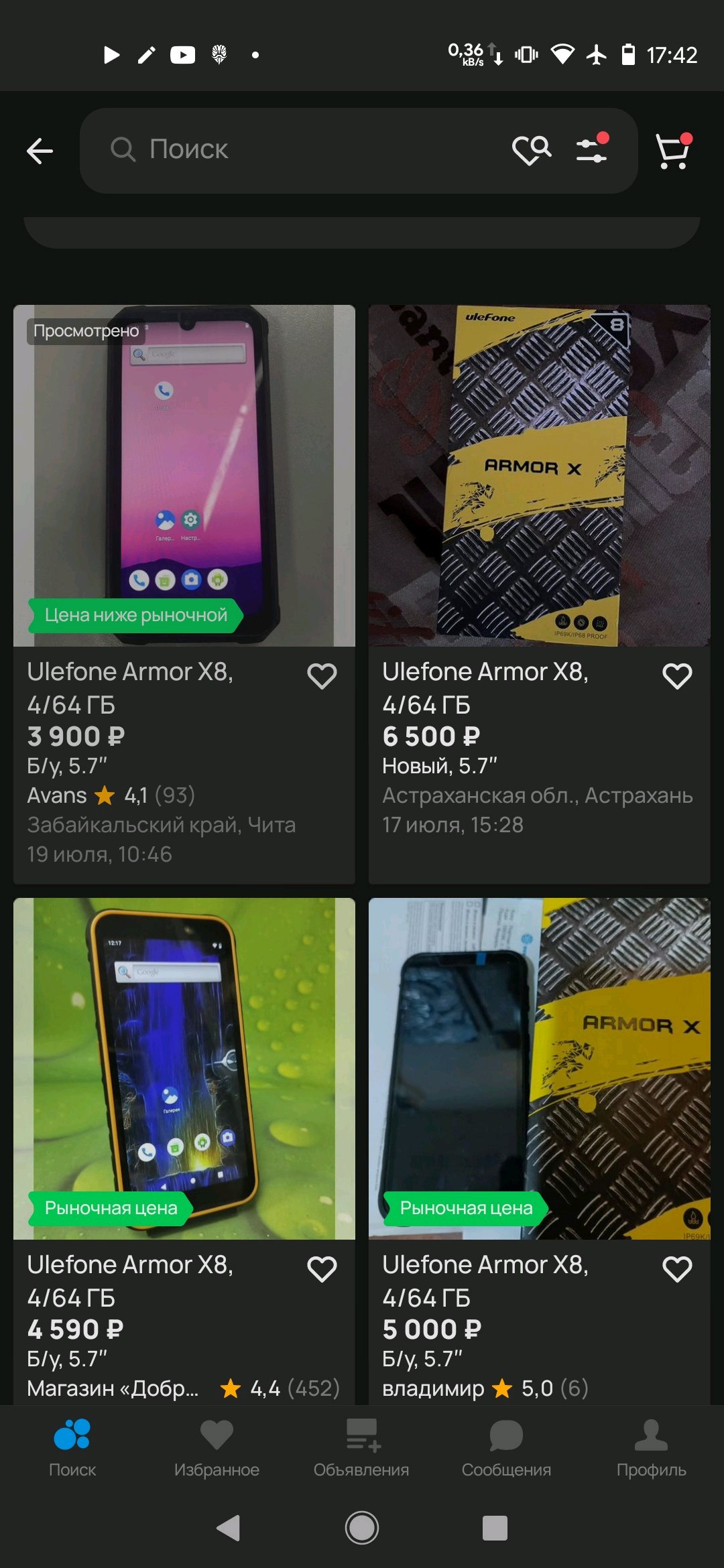Go to the Профиль tab
Viewport: 724px width, 1568px height.
point(651,1448)
